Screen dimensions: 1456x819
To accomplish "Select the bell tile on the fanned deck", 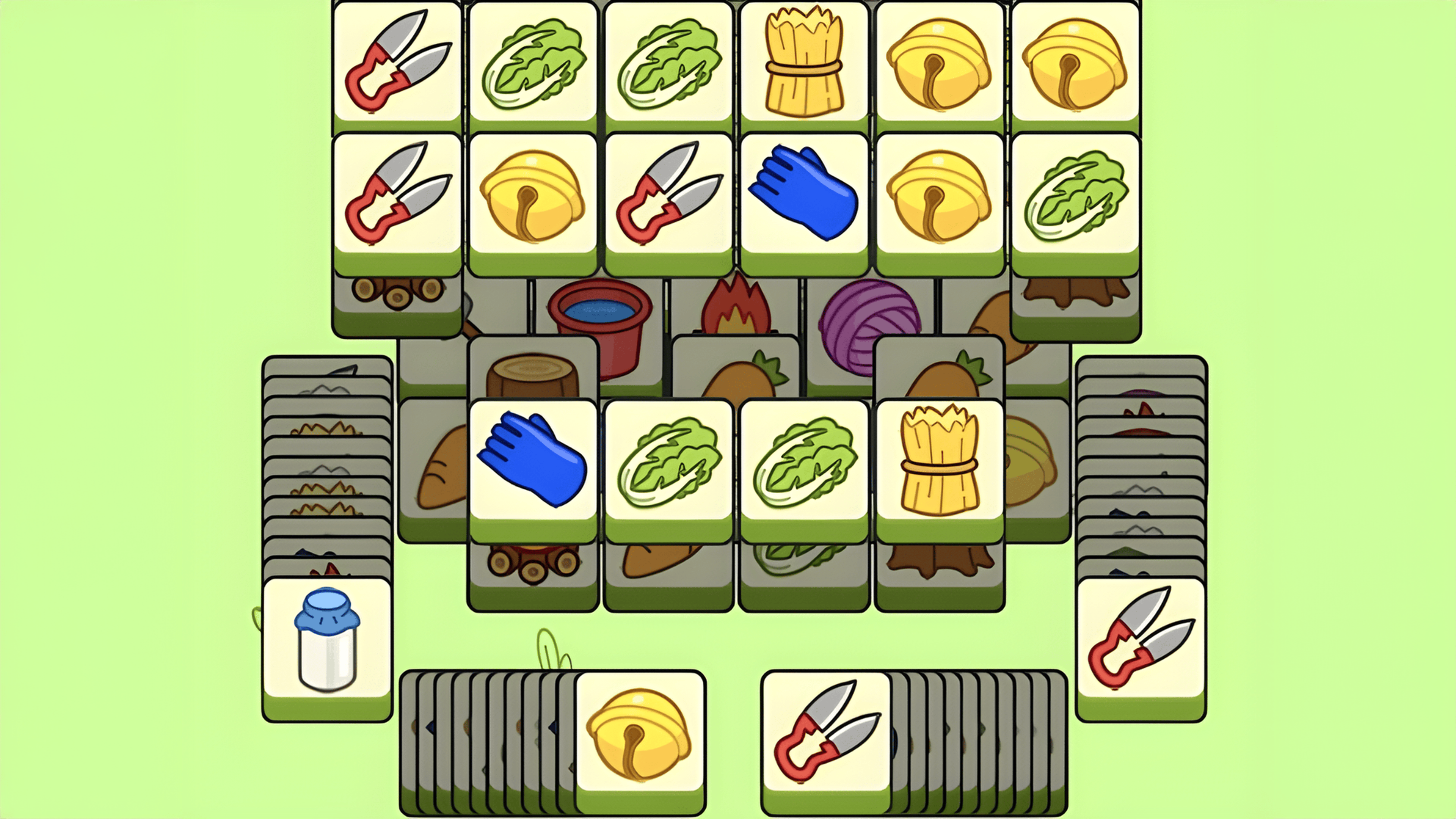I will tap(639, 733).
